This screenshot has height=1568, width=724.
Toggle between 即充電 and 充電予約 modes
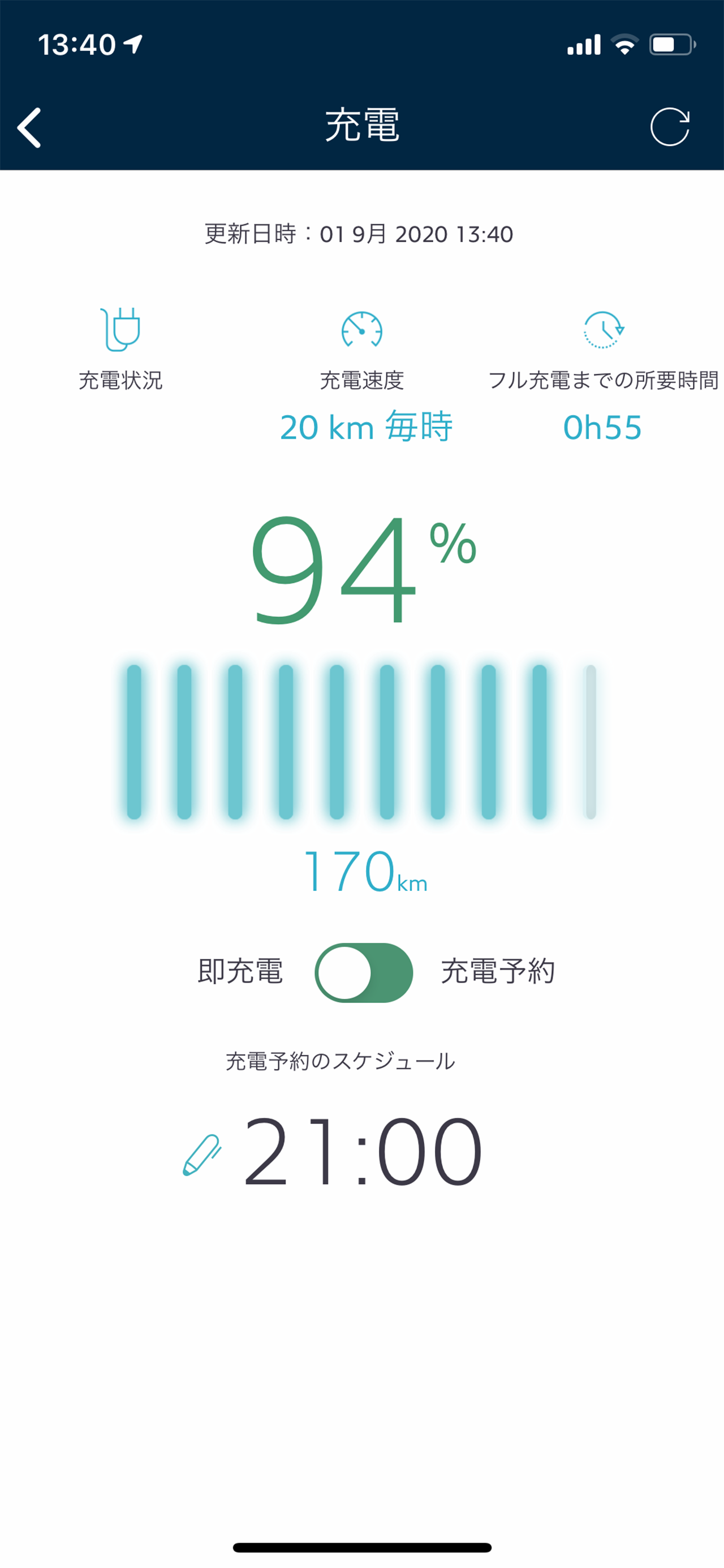point(364,972)
